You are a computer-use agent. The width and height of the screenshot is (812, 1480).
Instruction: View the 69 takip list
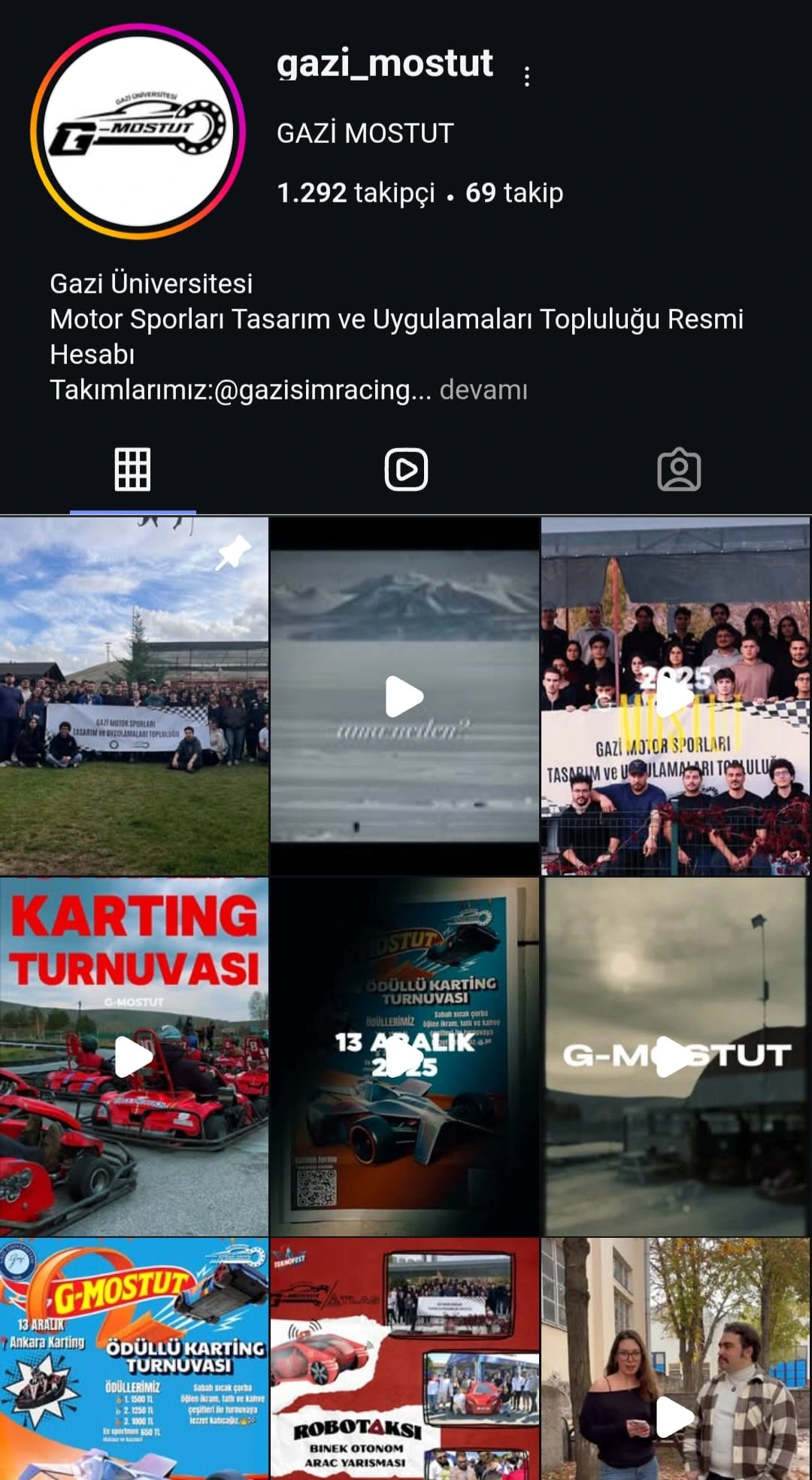point(515,193)
